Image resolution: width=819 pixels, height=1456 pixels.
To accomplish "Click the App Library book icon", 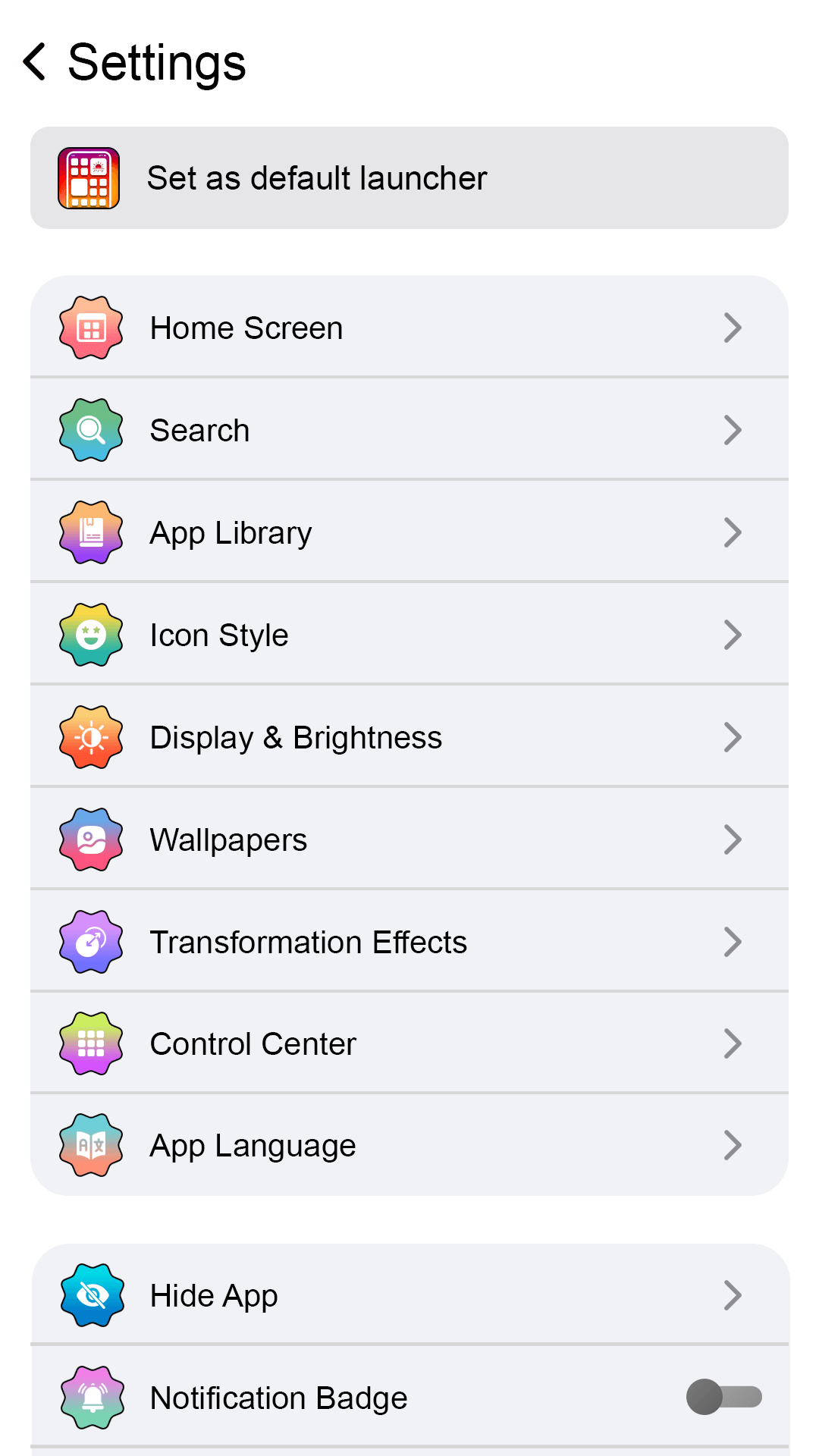I will 90,532.
